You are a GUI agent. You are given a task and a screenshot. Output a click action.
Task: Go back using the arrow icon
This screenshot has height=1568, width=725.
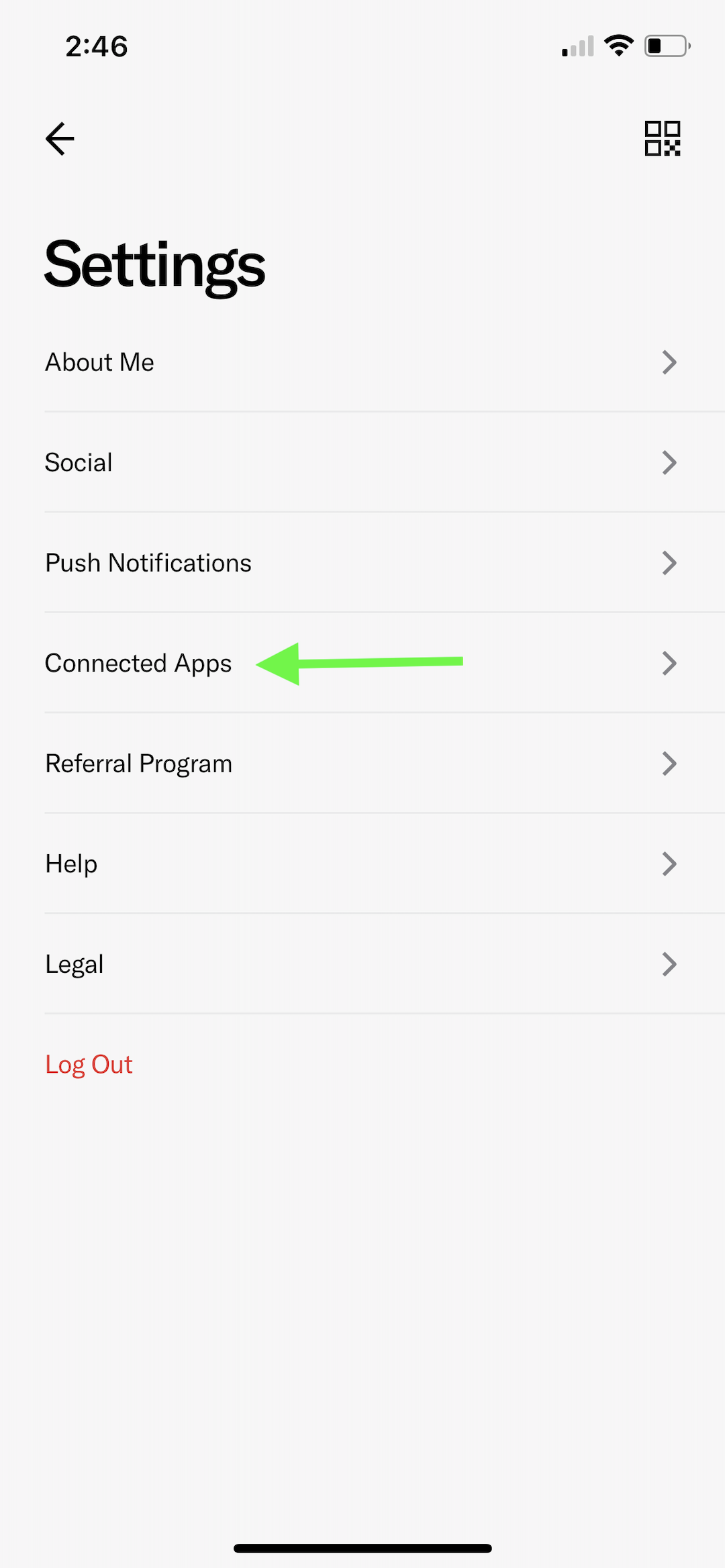60,139
